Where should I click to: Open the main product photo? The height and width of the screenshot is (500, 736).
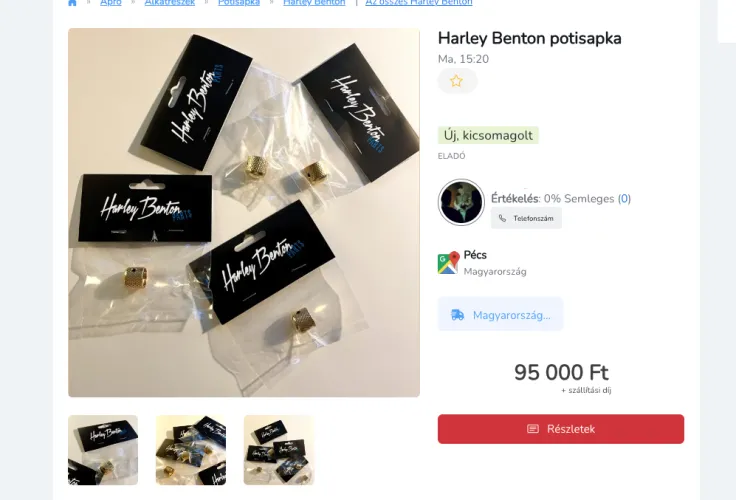click(243, 212)
